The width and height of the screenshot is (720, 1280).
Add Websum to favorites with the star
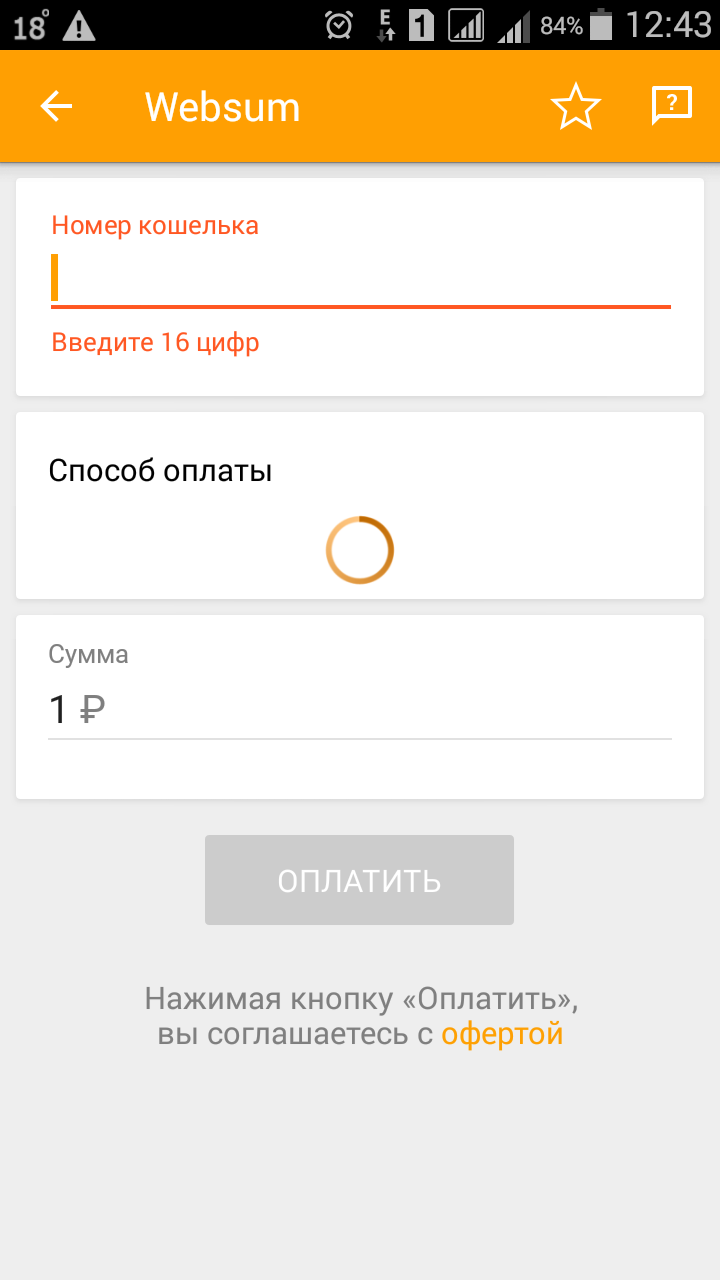575,107
